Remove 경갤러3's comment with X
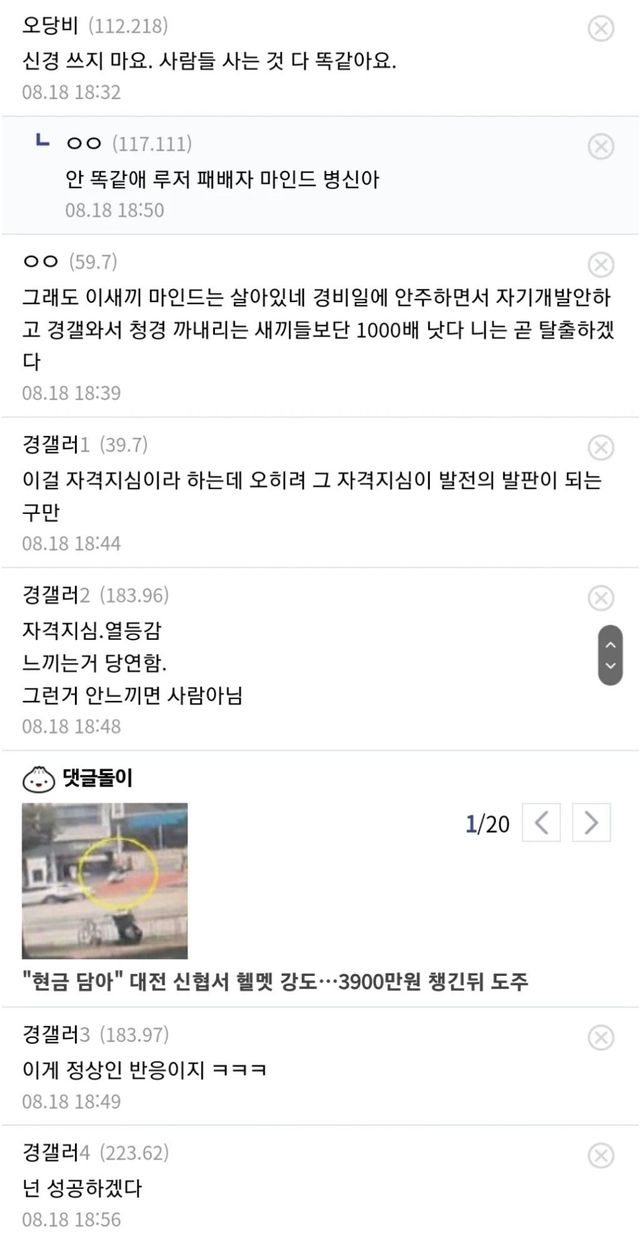This screenshot has width=640, height=1238. pos(600,1038)
